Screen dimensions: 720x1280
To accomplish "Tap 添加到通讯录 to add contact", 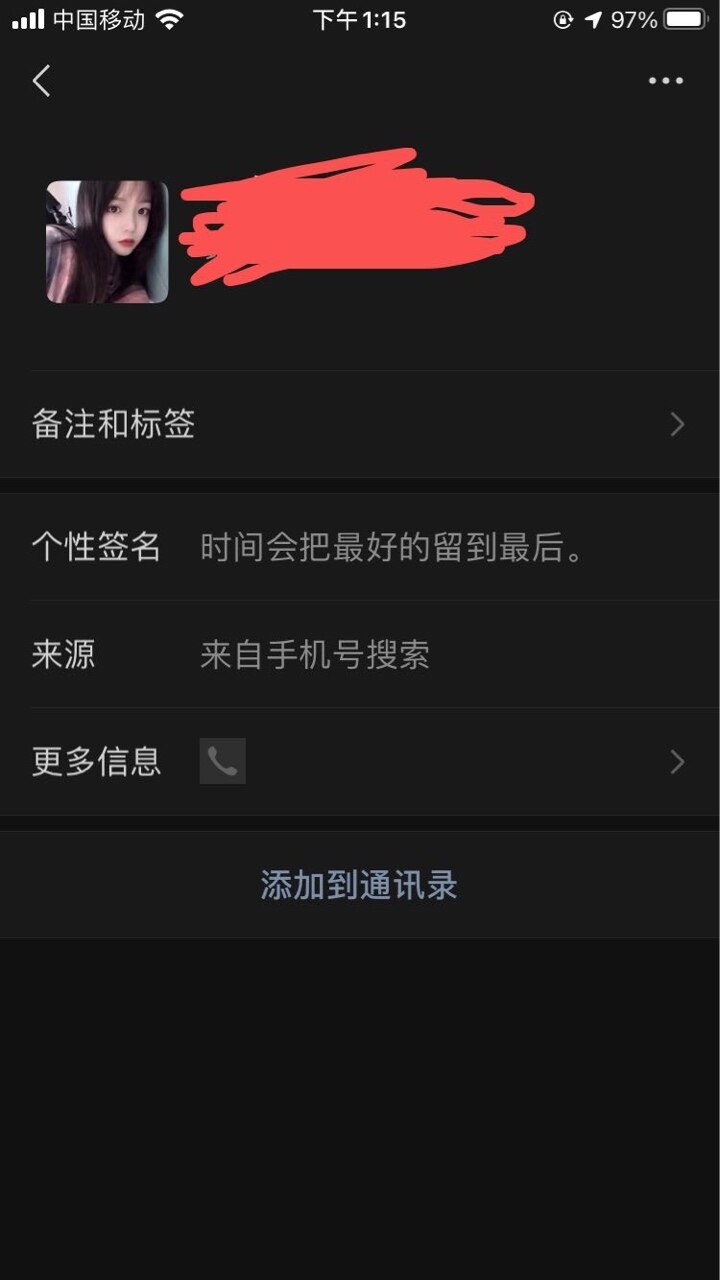I will point(360,885).
